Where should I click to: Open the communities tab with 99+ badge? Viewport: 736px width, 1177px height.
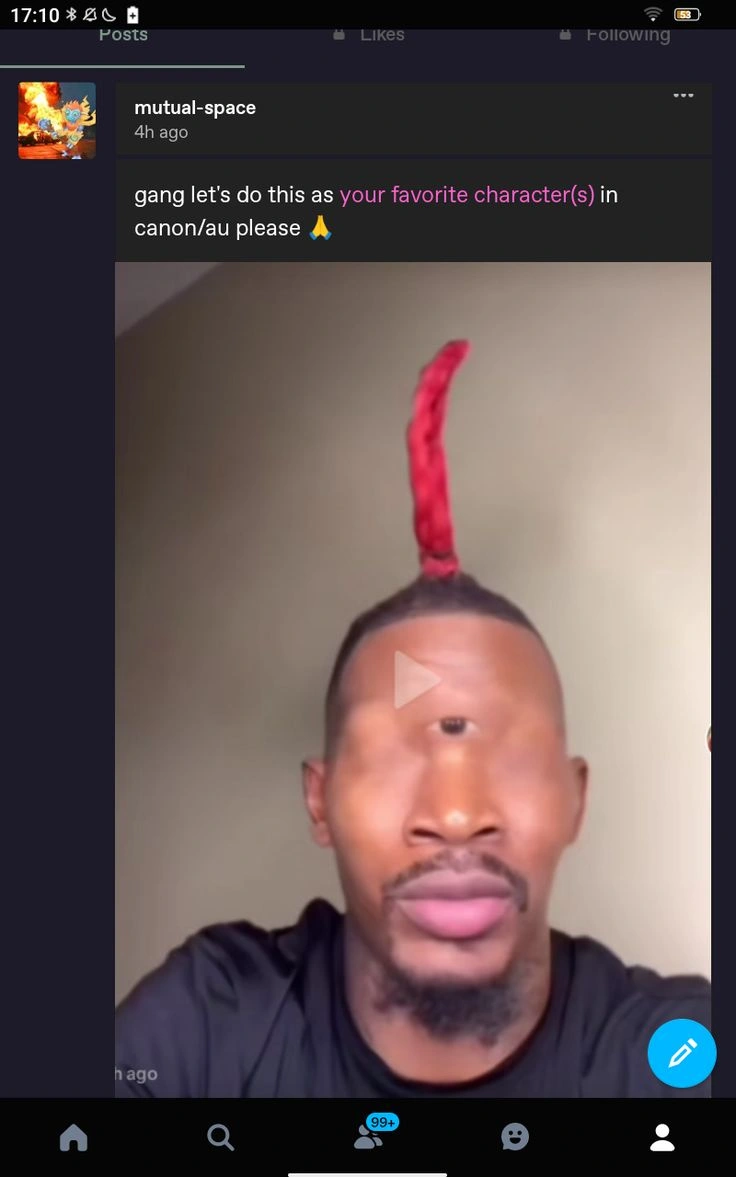pos(368,1136)
